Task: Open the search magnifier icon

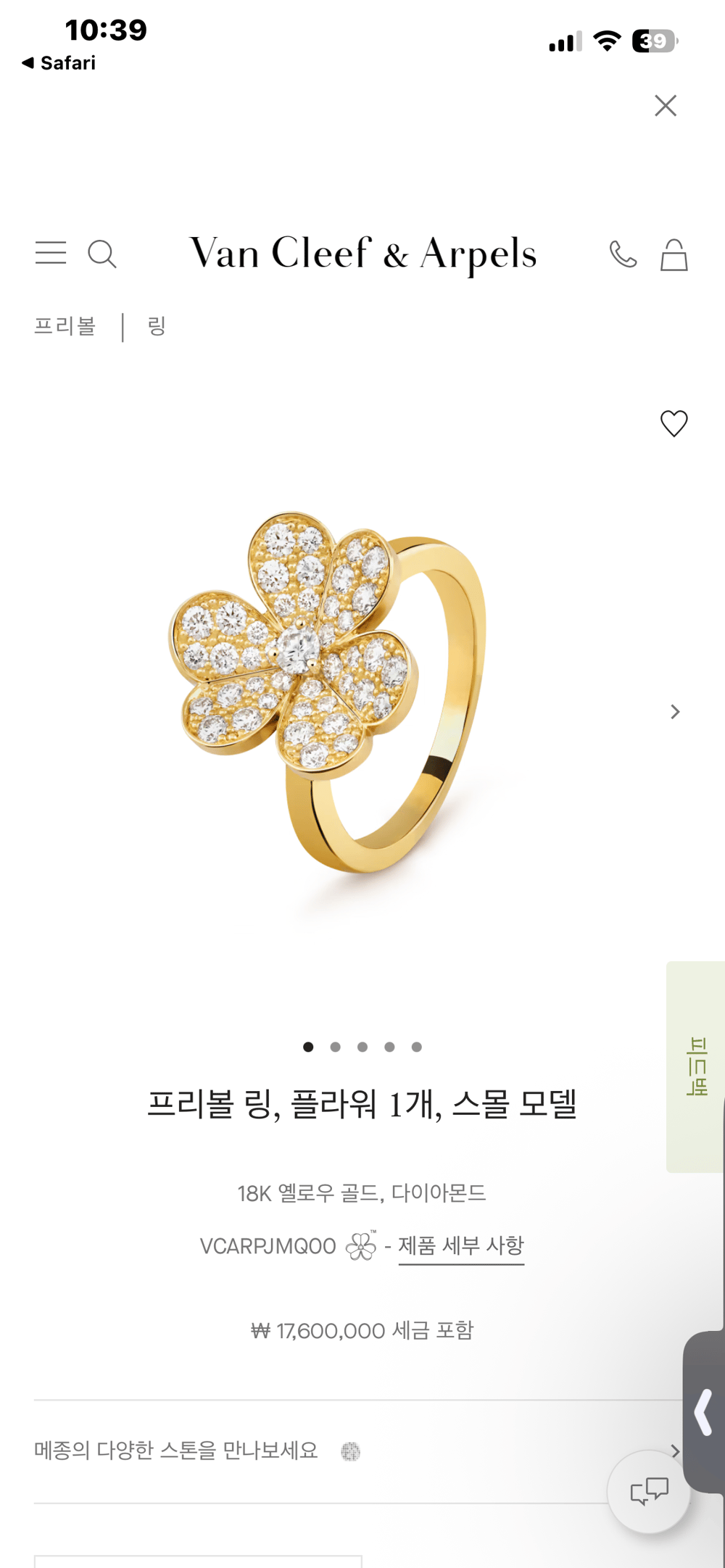Action: pyautogui.click(x=102, y=254)
